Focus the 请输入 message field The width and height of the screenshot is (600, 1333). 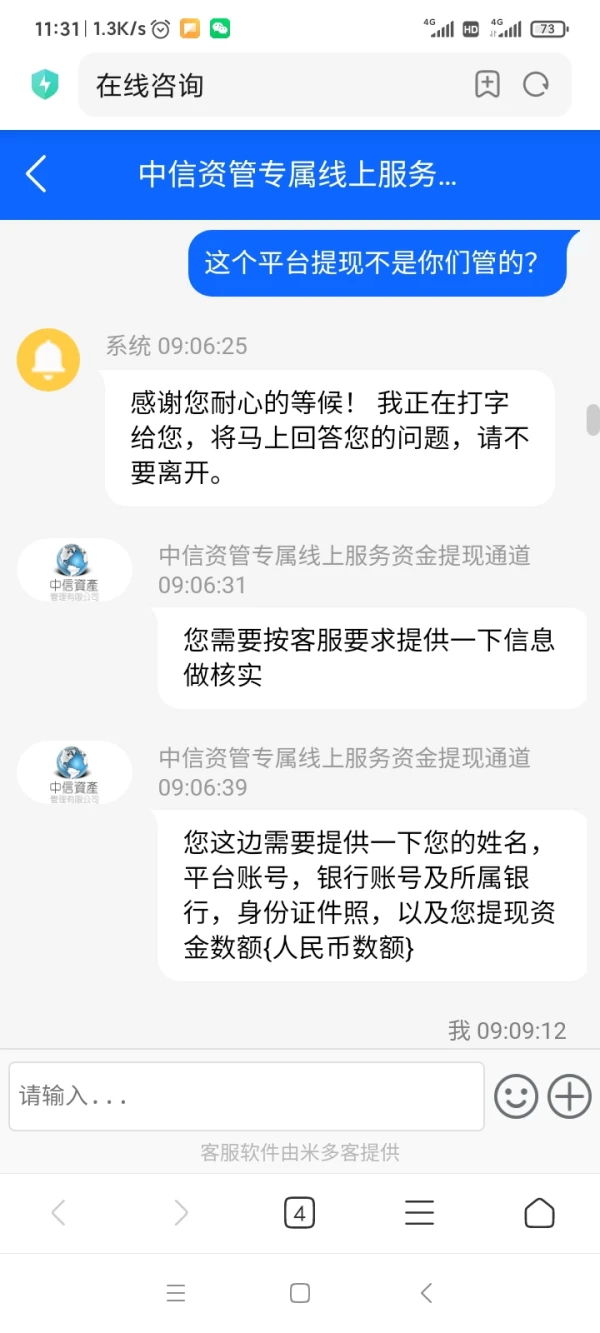point(246,1097)
